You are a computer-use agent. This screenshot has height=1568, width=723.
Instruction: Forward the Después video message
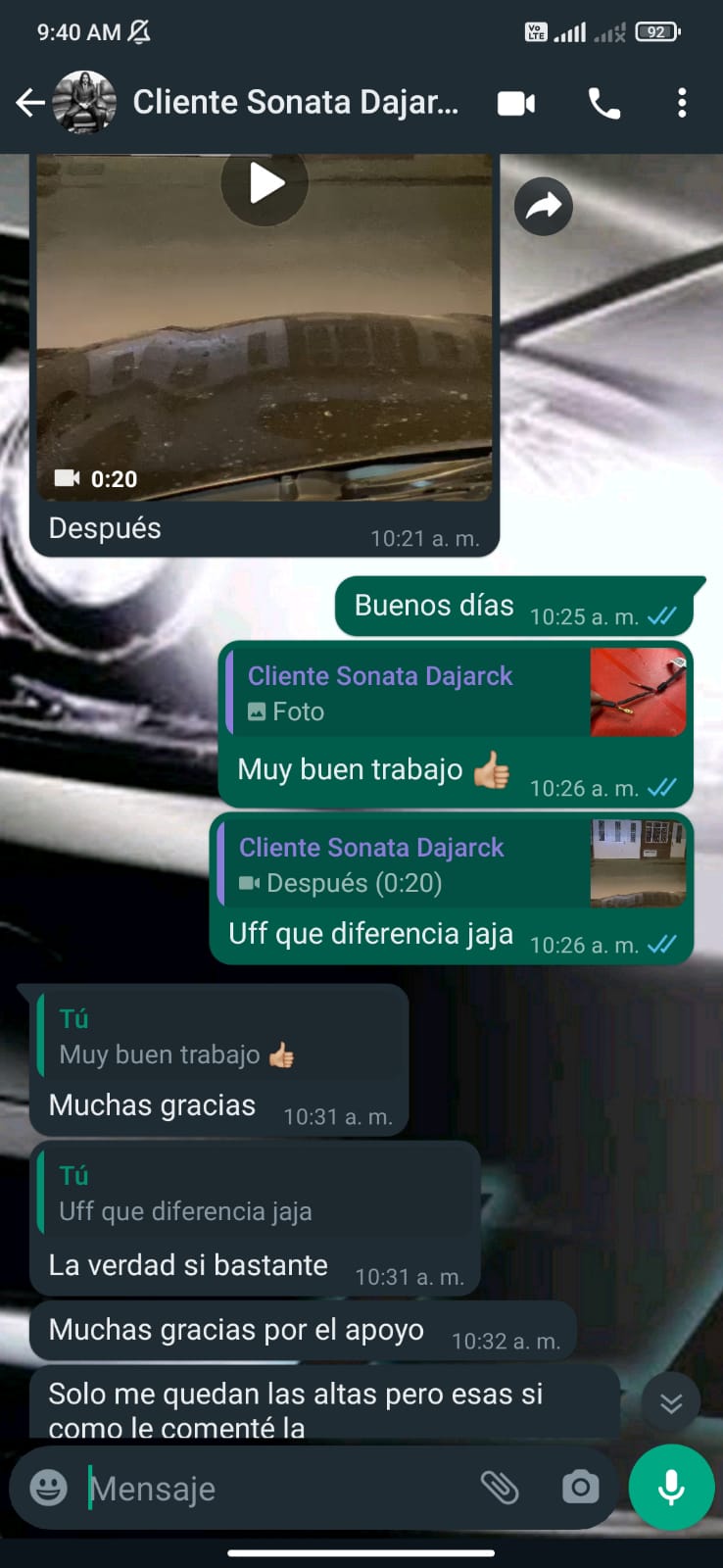point(544,206)
